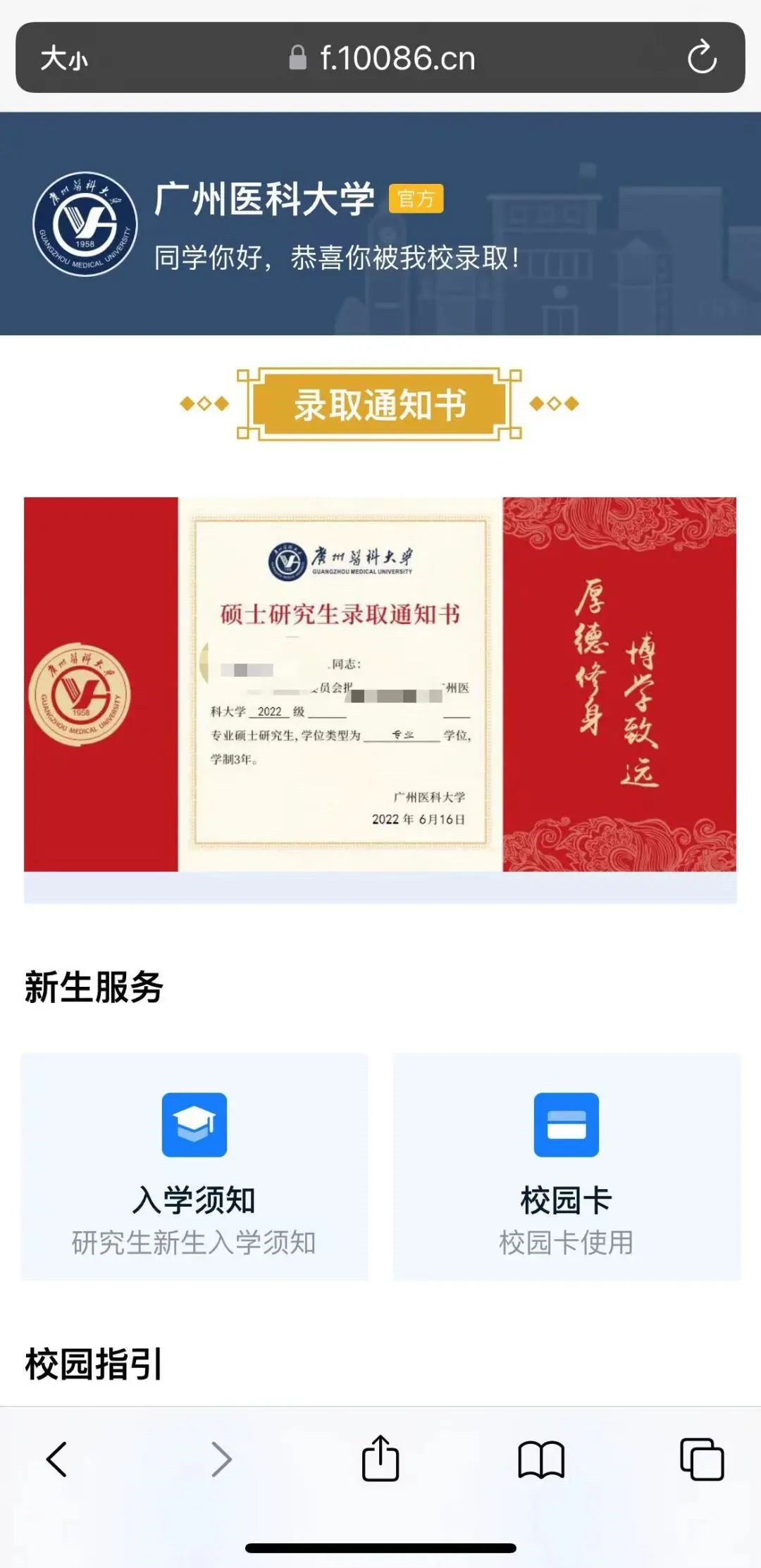The height and width of the screenshot is (1568, 761).
Task: View the admission letter image
Action: (380, 684)
